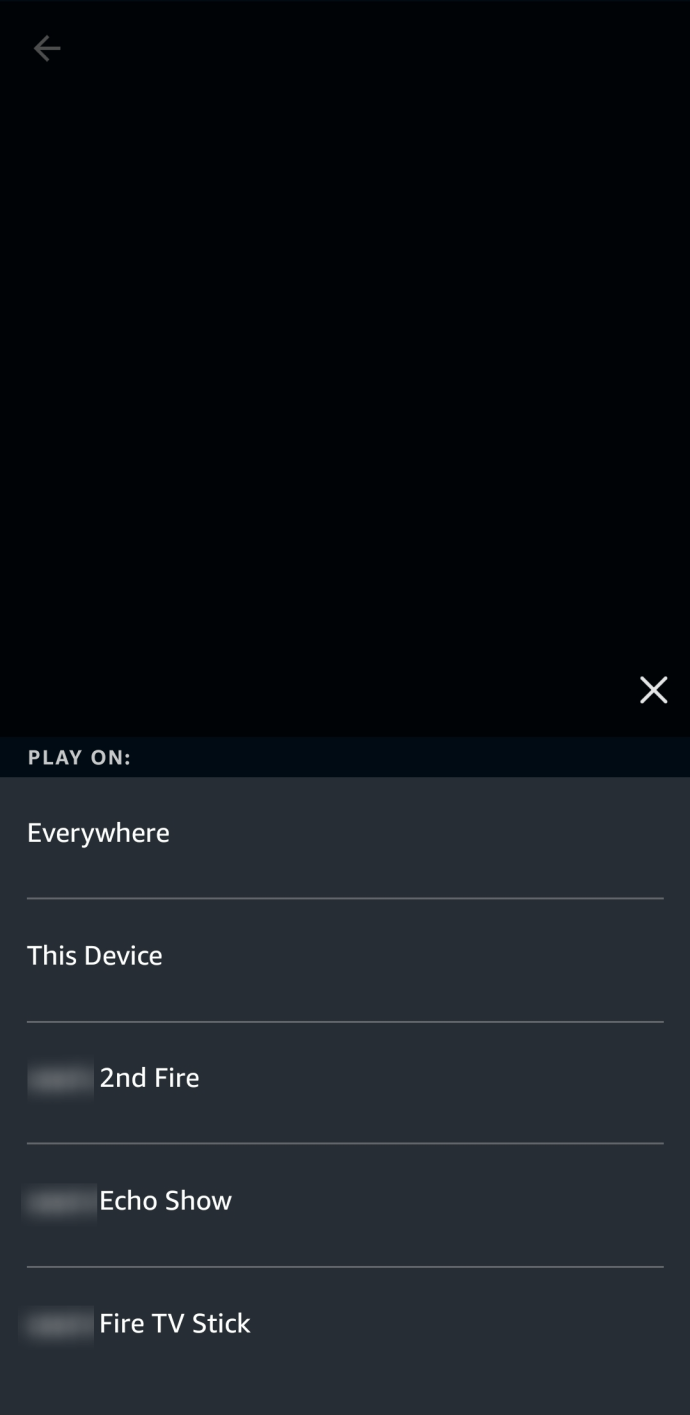This screenshot has width=690, height=1415.
Task: Select Everywhere as playback target
Action: pyautogui.click(x=345, y=834)
